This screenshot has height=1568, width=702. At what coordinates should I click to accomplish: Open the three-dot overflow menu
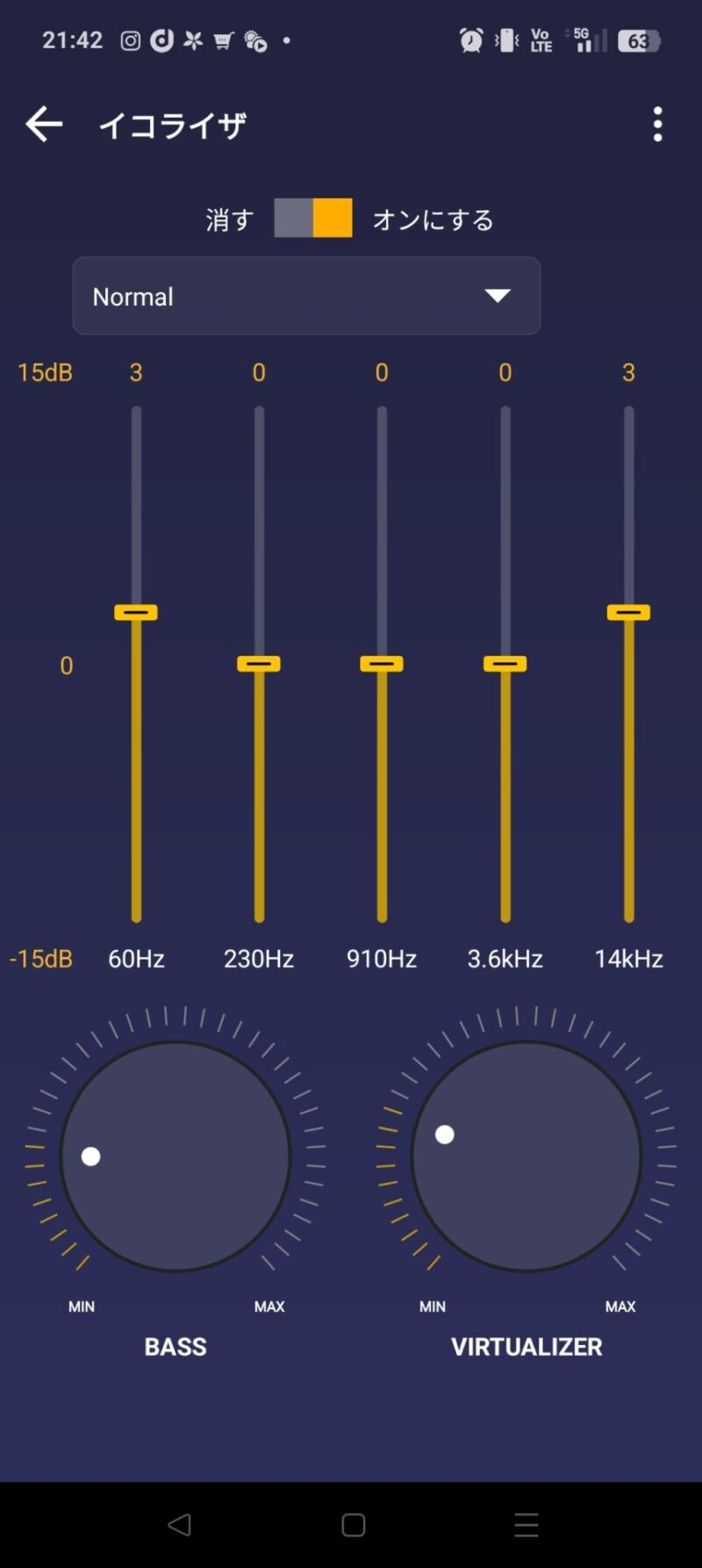point(657,125)
